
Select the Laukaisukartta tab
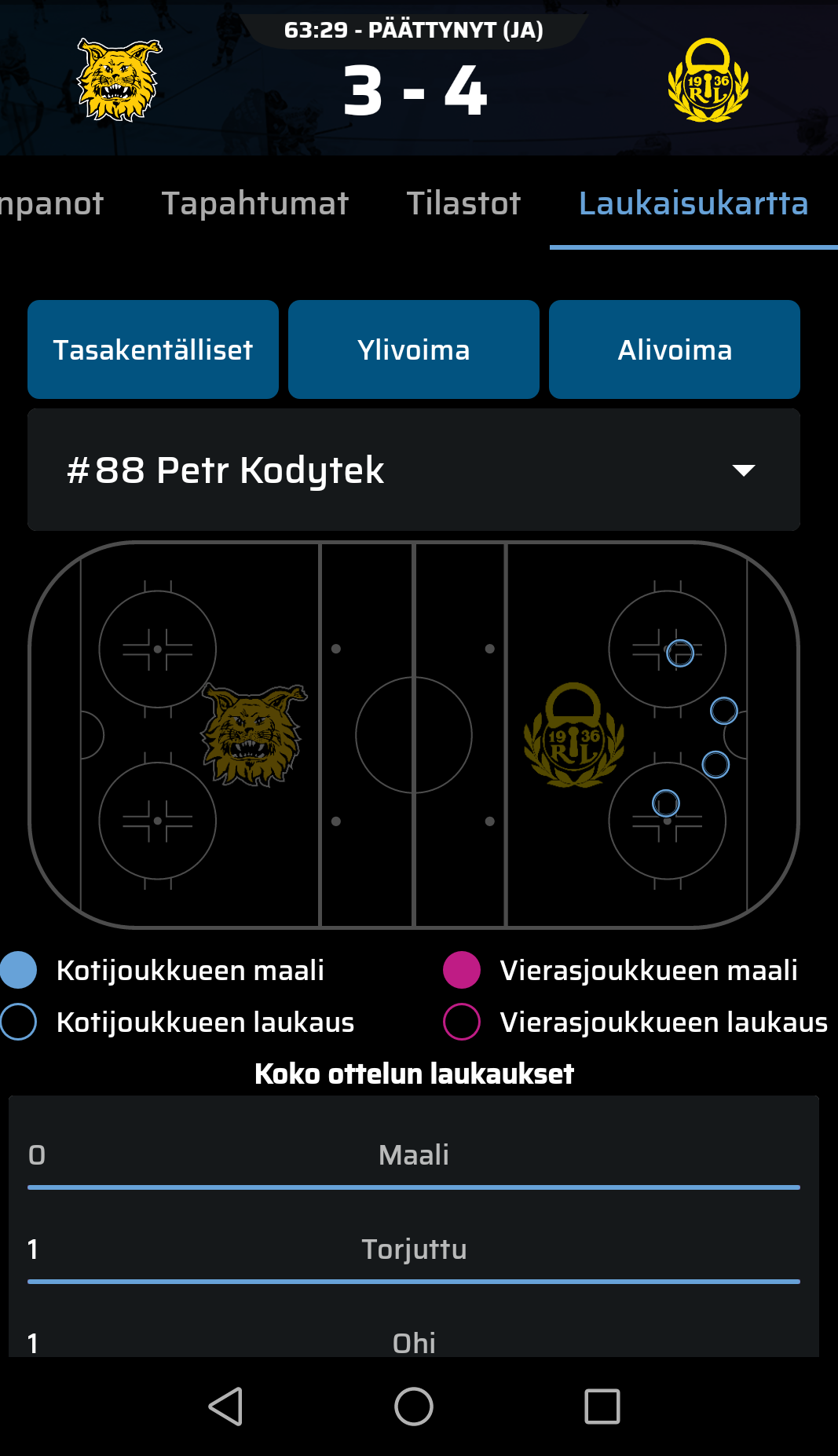tap(693, 203)
